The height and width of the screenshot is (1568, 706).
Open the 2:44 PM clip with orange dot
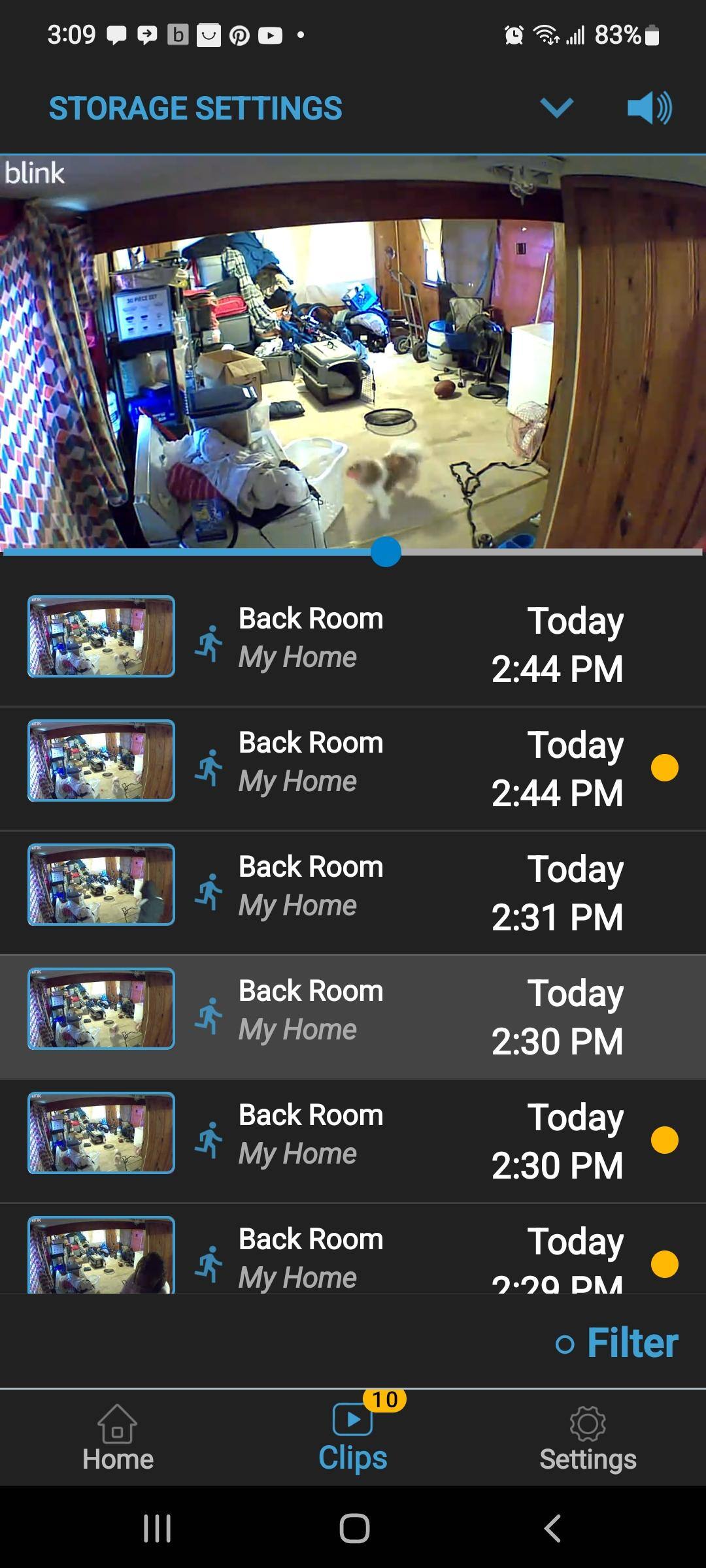[353, 768]
